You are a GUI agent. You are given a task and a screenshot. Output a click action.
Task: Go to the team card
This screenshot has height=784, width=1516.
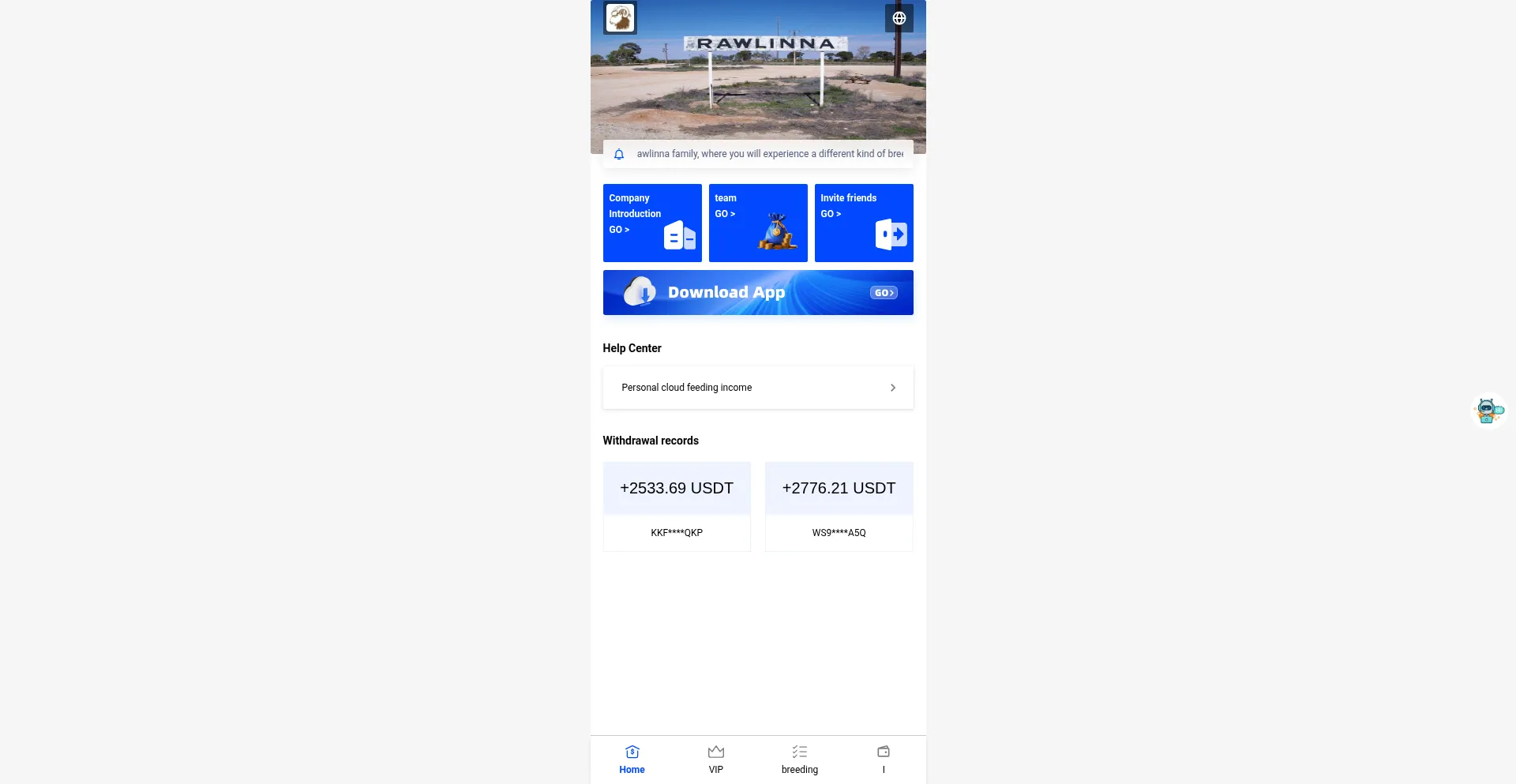coord(757,223)
